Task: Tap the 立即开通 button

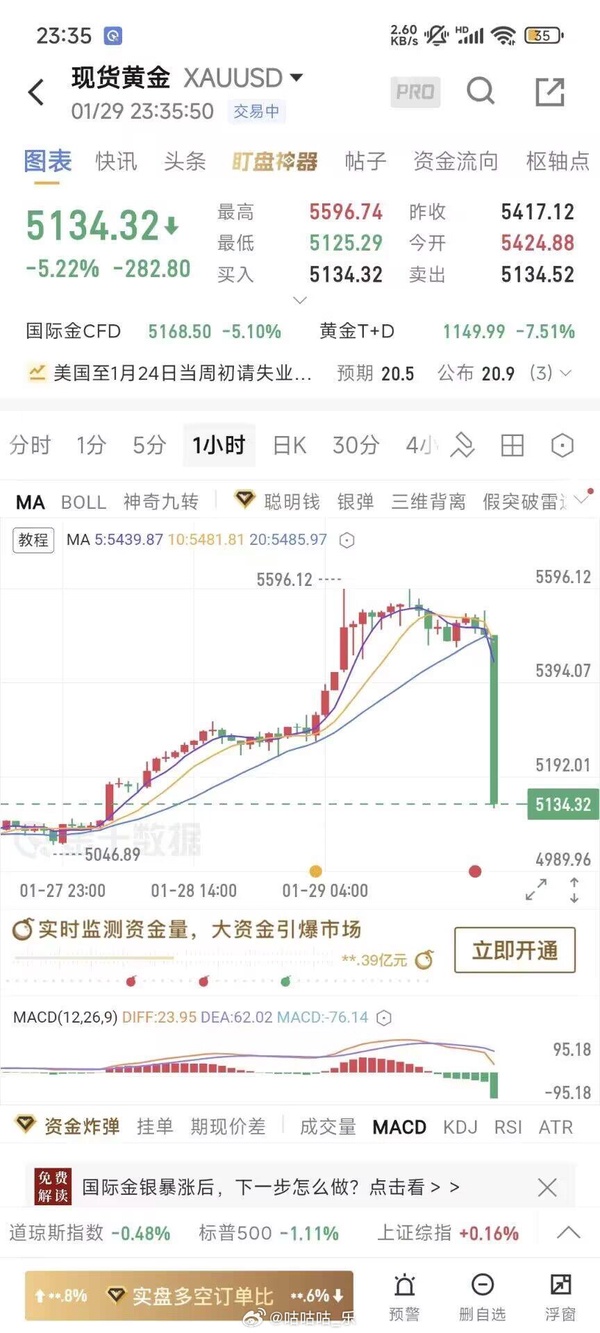Action: 515,950
